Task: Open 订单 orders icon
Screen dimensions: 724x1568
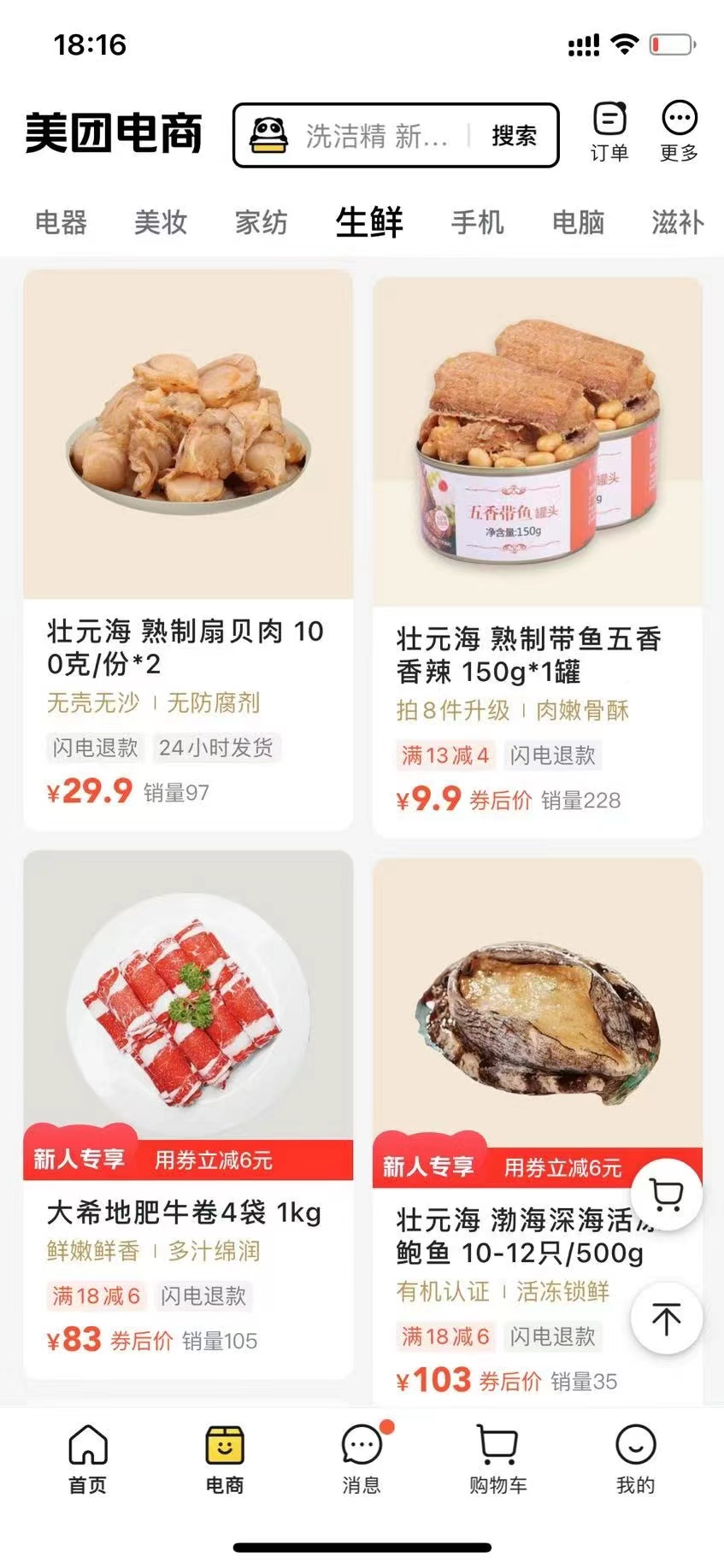Action: click(609, 132)
